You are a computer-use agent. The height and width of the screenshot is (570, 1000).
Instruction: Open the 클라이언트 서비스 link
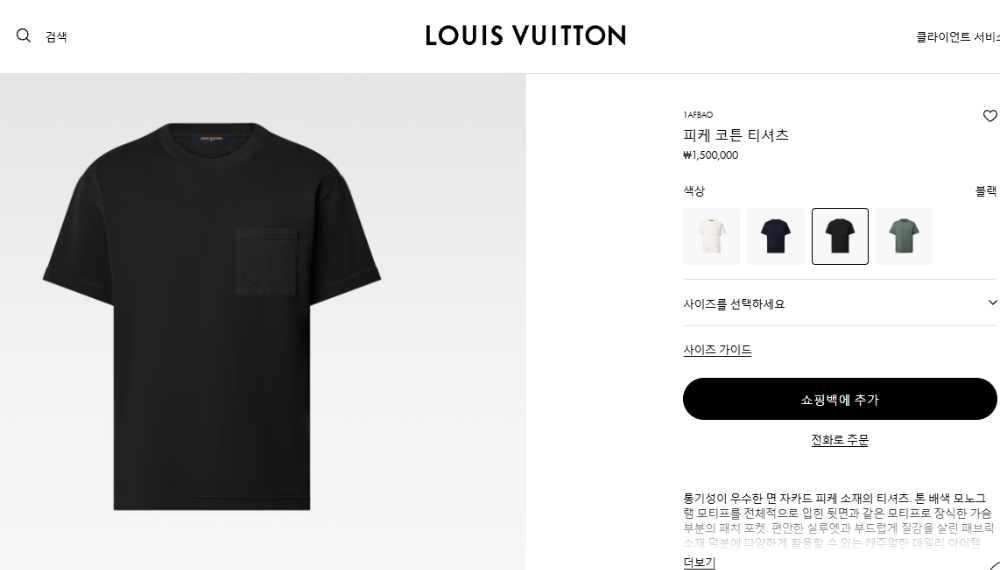point(957,37)
